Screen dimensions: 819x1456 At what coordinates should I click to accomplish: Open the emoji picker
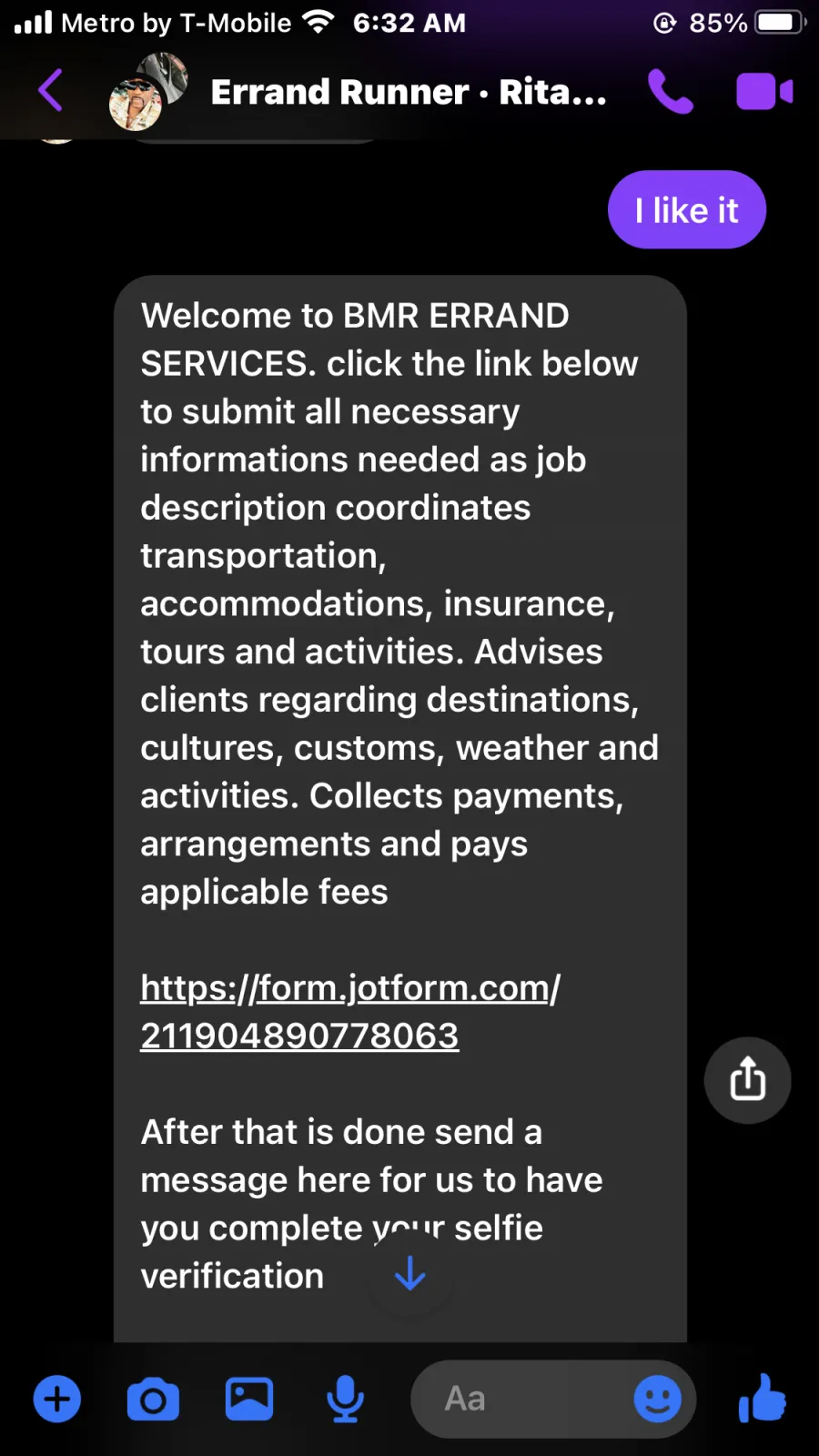click(x=657, y=1399)
